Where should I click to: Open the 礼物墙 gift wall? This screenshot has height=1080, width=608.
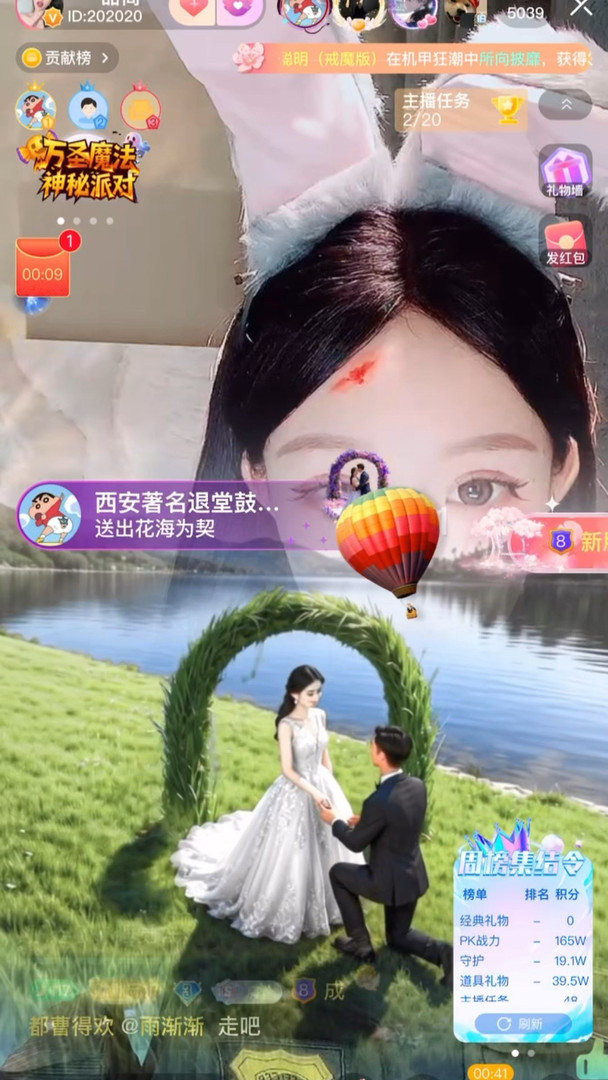pos(565,172)
